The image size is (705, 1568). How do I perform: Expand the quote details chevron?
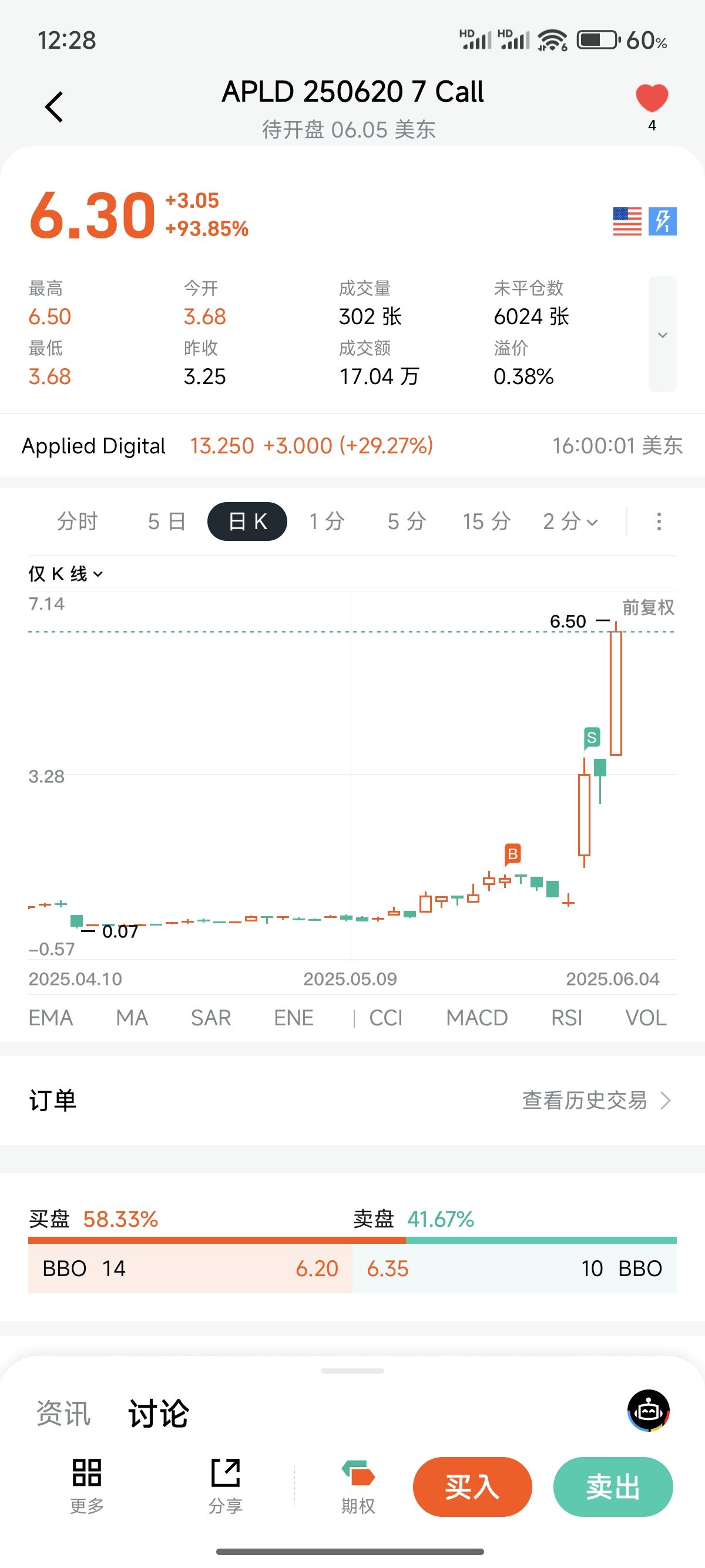662,334
